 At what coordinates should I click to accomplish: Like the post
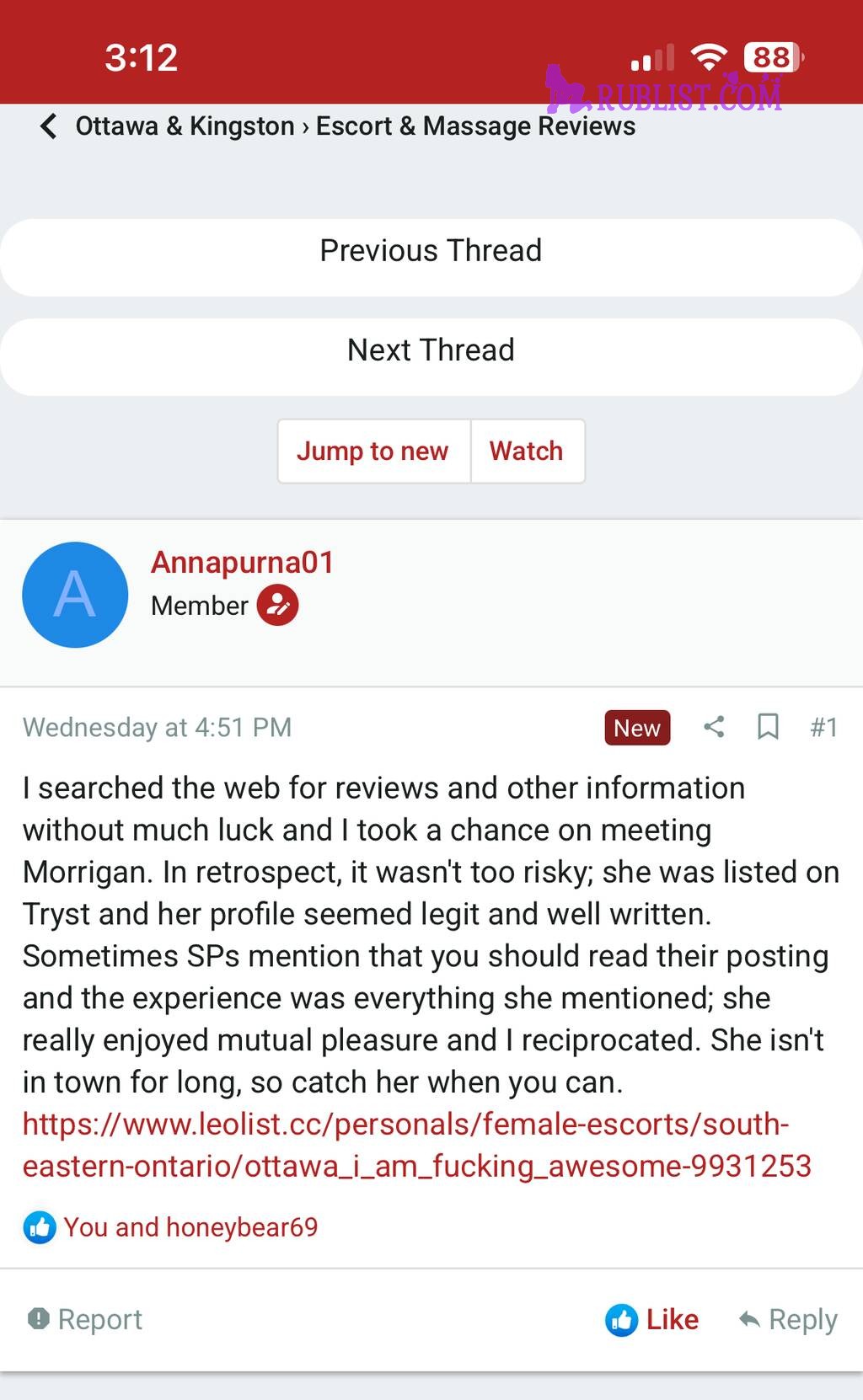(x=652, y=1319)
